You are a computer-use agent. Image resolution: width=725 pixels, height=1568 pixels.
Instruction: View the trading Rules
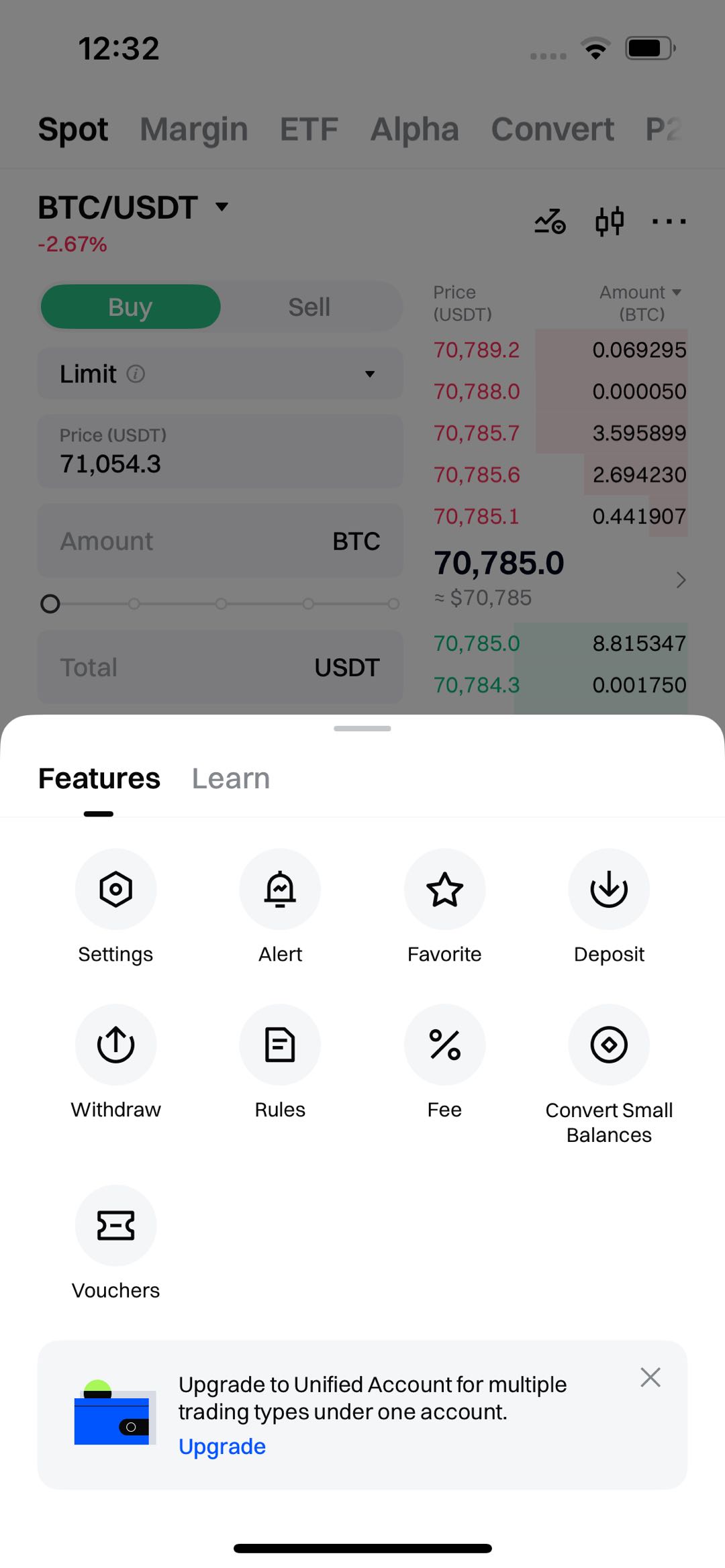pyautogui.click(x=280, y=1045)
